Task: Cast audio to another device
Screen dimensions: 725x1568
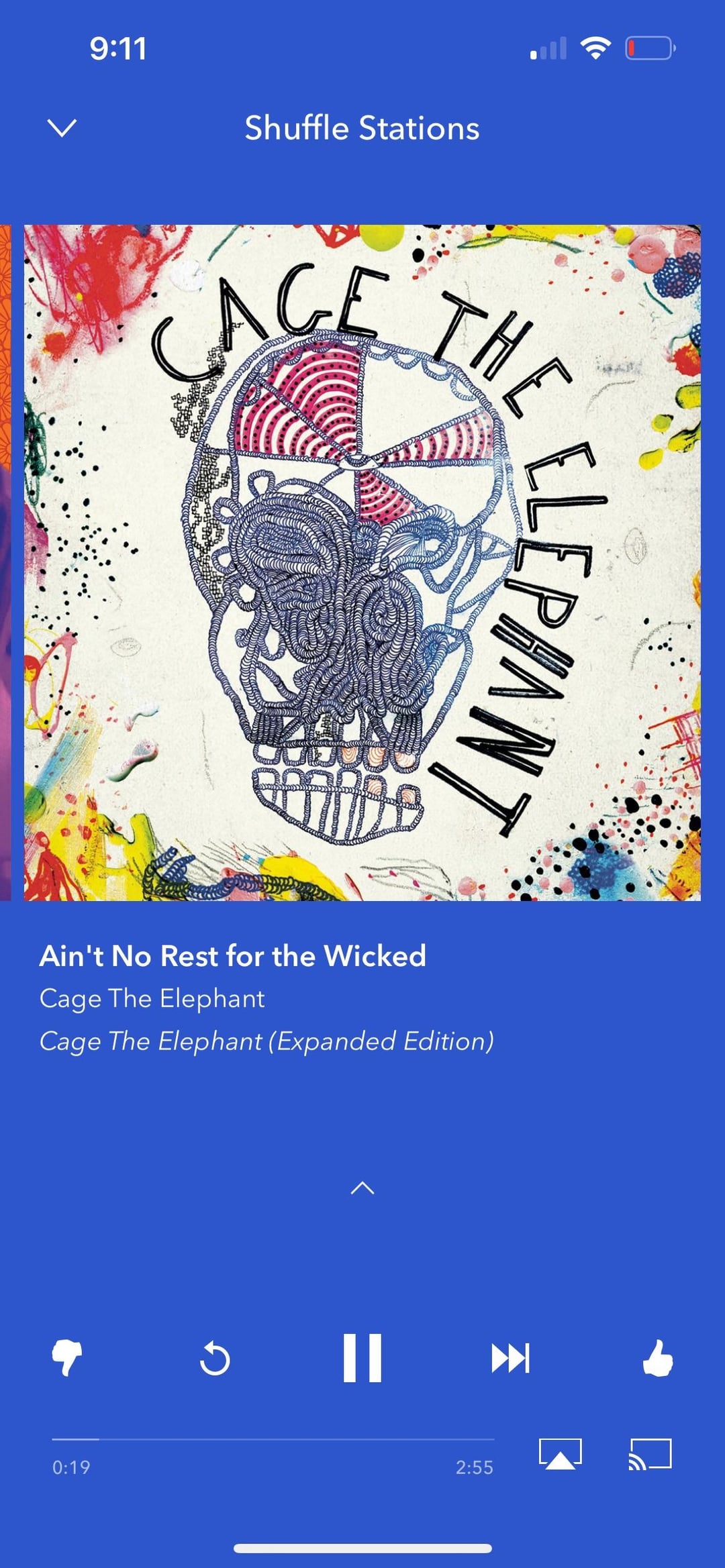Action: coord(650,1455)
